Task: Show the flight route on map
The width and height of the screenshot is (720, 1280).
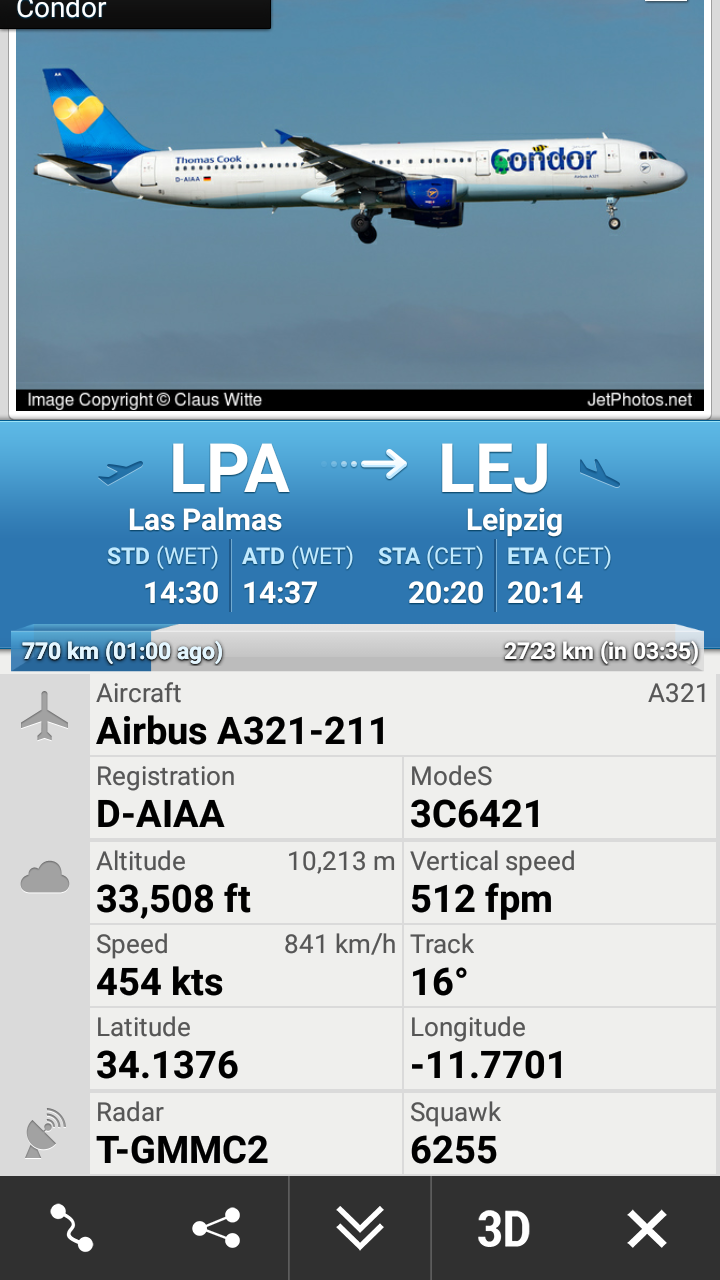Action: click(x=72, y=1228)
